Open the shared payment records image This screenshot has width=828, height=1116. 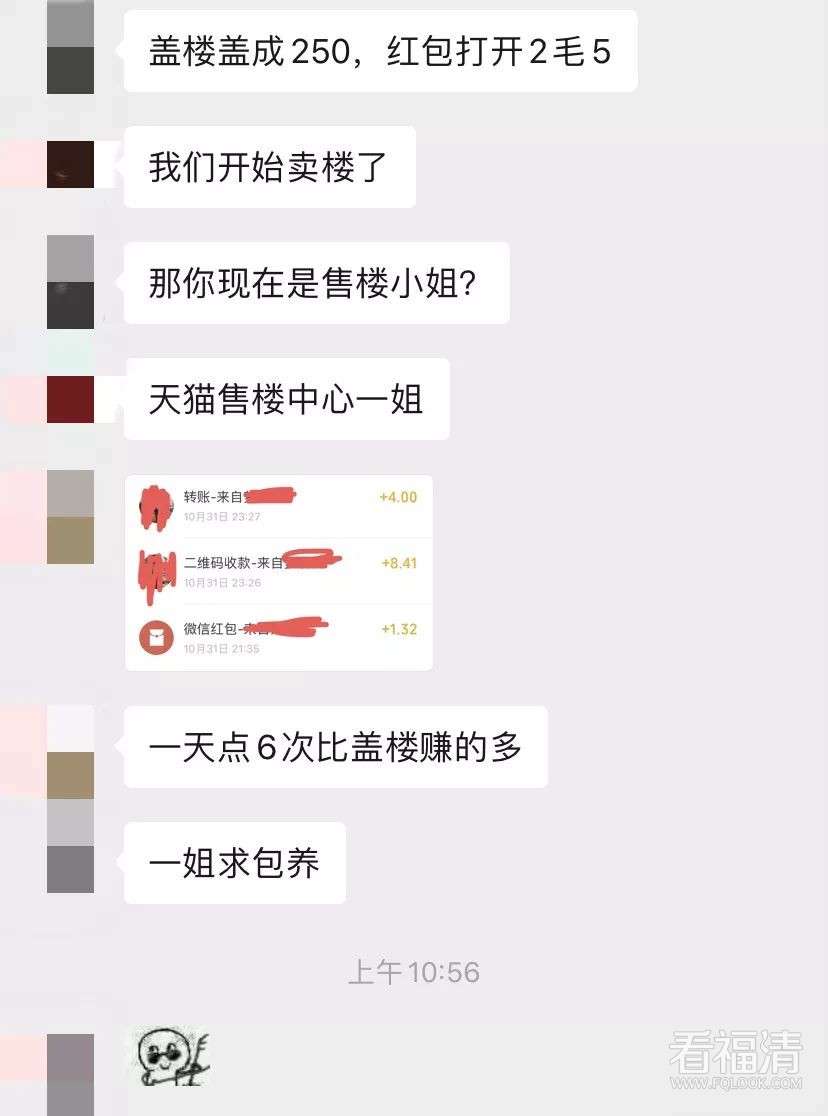[x=279, y=572]
